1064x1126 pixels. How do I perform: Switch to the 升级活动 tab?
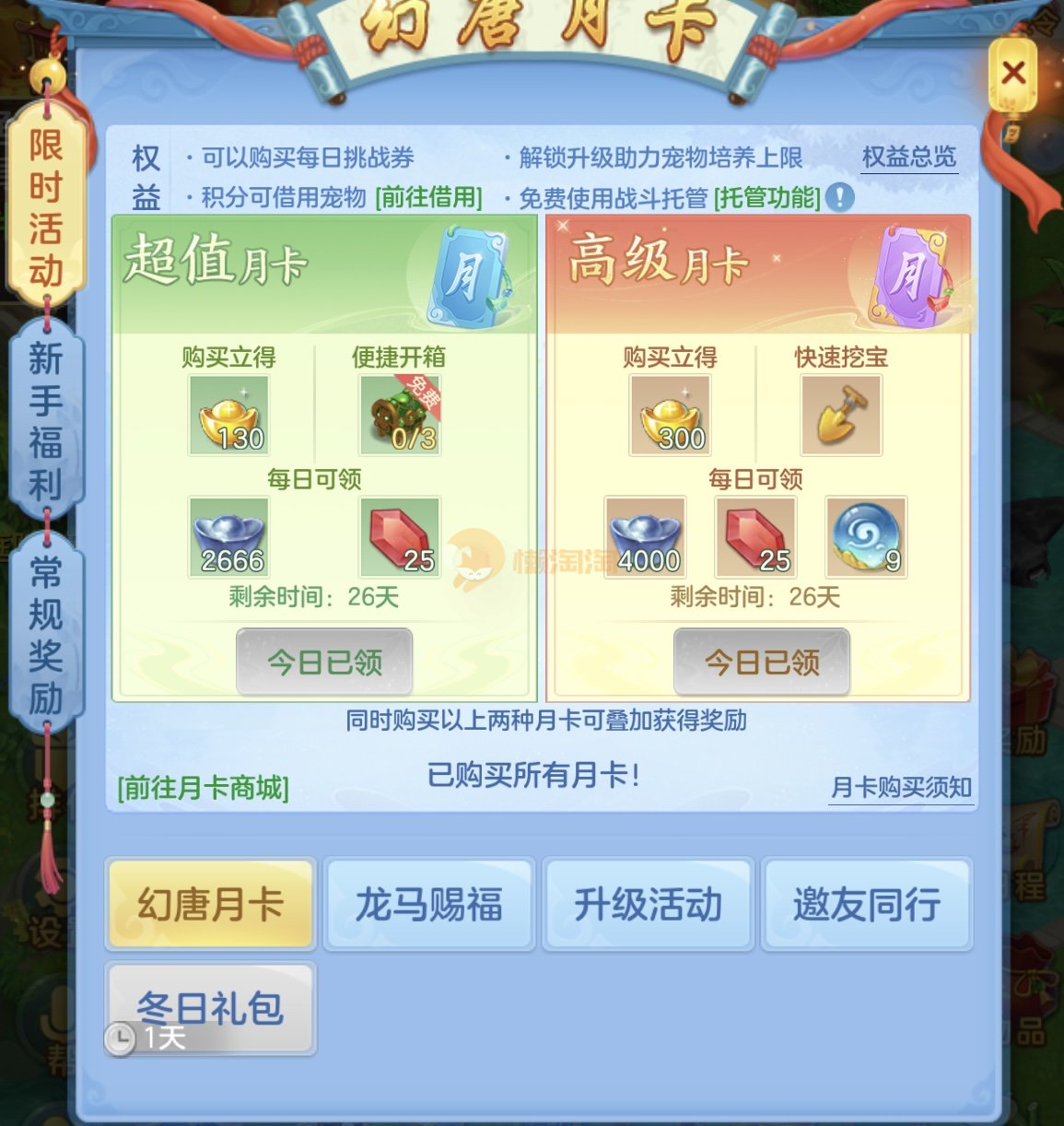click(649, 904)
